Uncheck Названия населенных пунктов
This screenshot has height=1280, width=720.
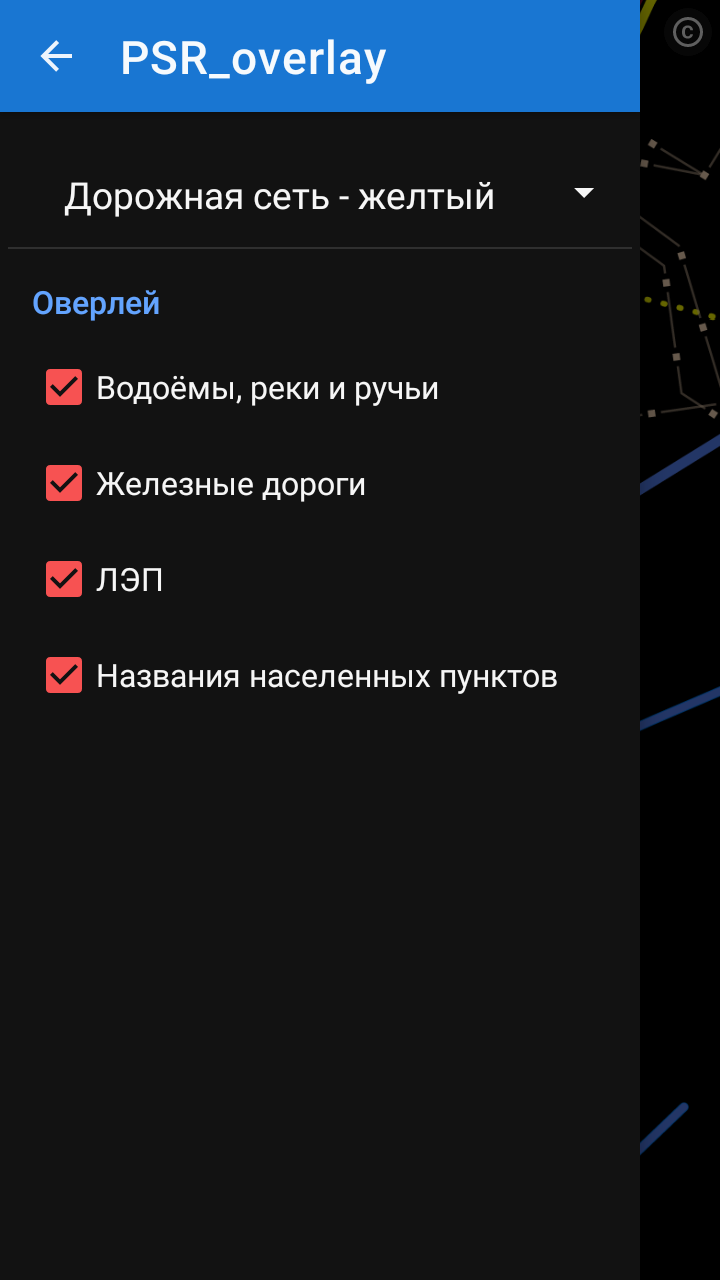pyautogui.click(x=64, y=675)
